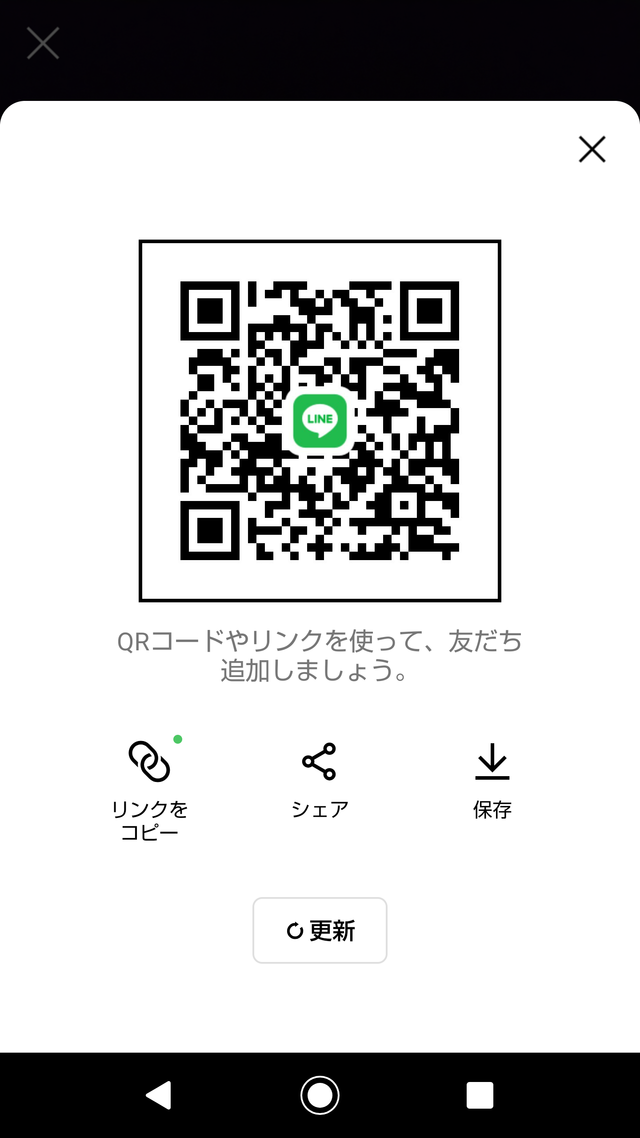The height and width of the screenshot is (1138, 640).
Task: Dismiss the screen with the top-left X
Action: click(x=43, y=43)
